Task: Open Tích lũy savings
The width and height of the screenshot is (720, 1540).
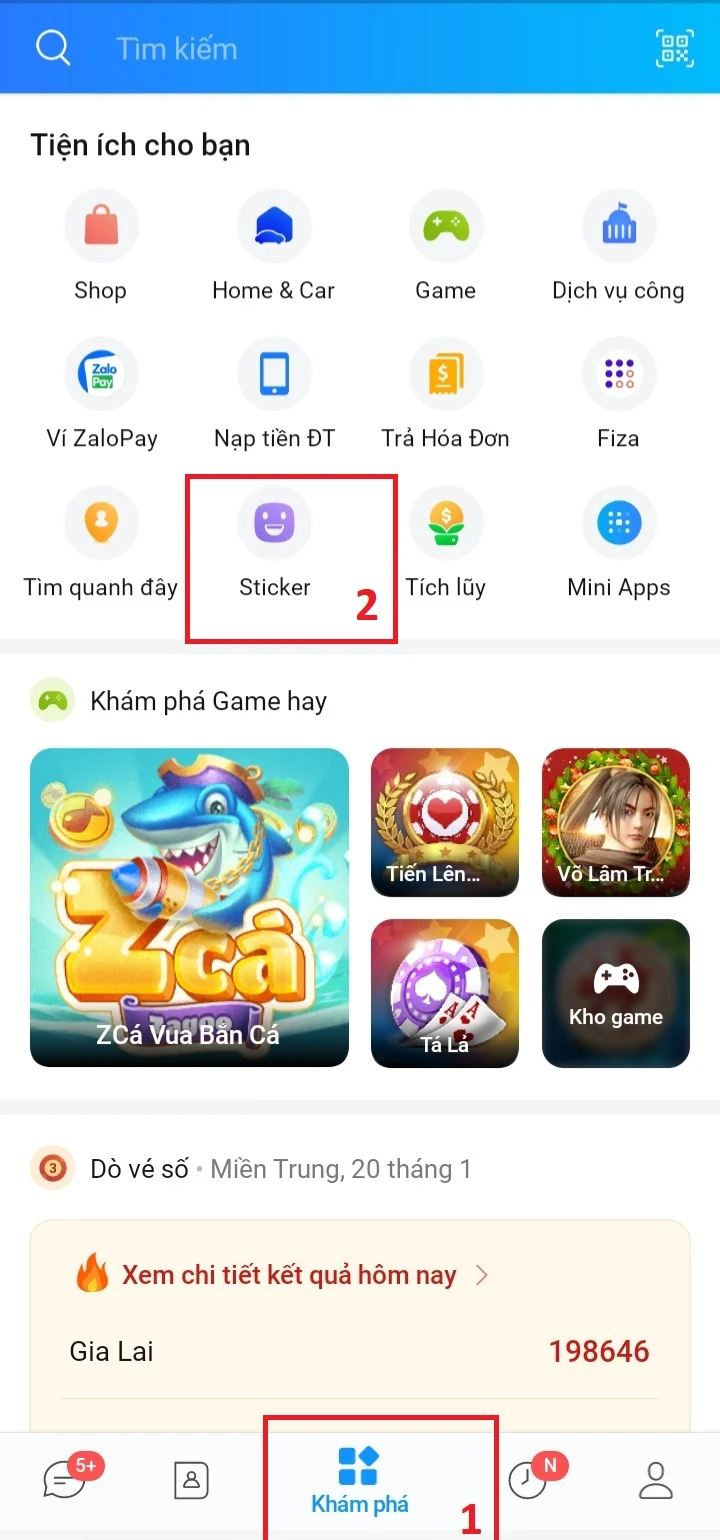Action: click(x=446, y=523)
